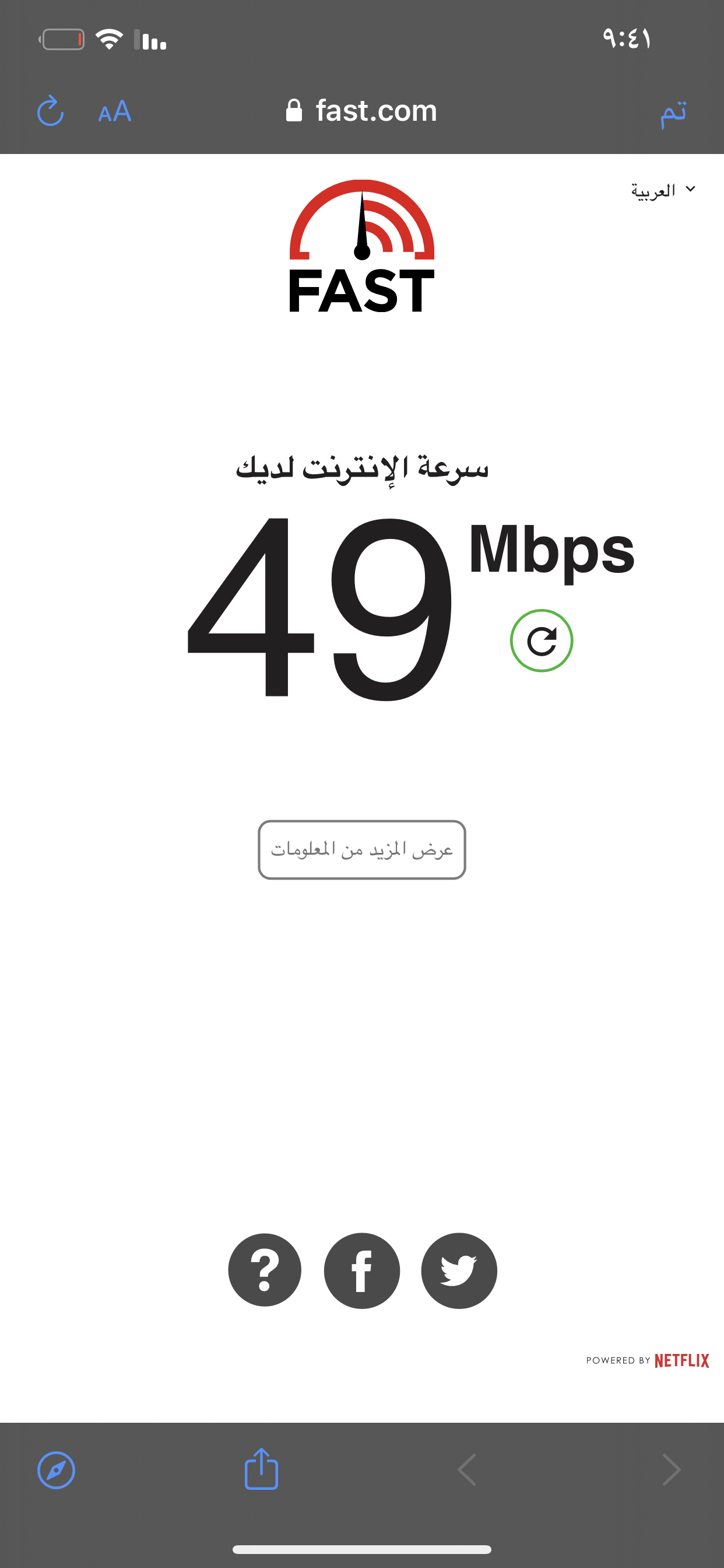Open in Safari via the compass icon
724x1568 pixels.
point(56,1471)
